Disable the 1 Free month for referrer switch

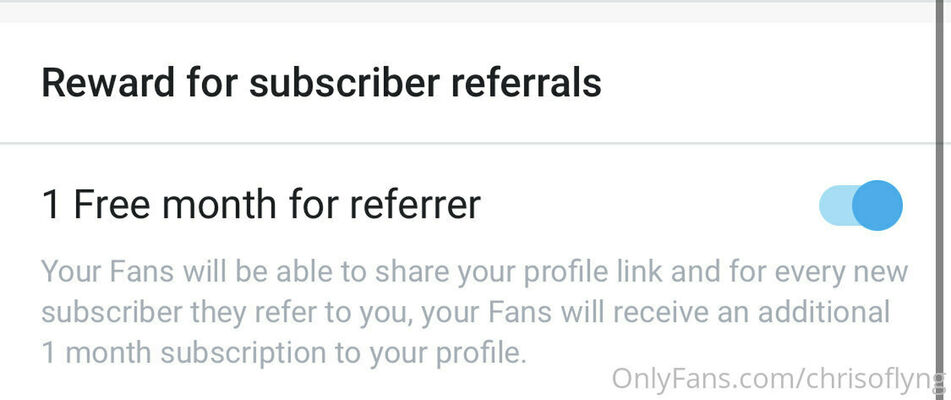point(861,206)
